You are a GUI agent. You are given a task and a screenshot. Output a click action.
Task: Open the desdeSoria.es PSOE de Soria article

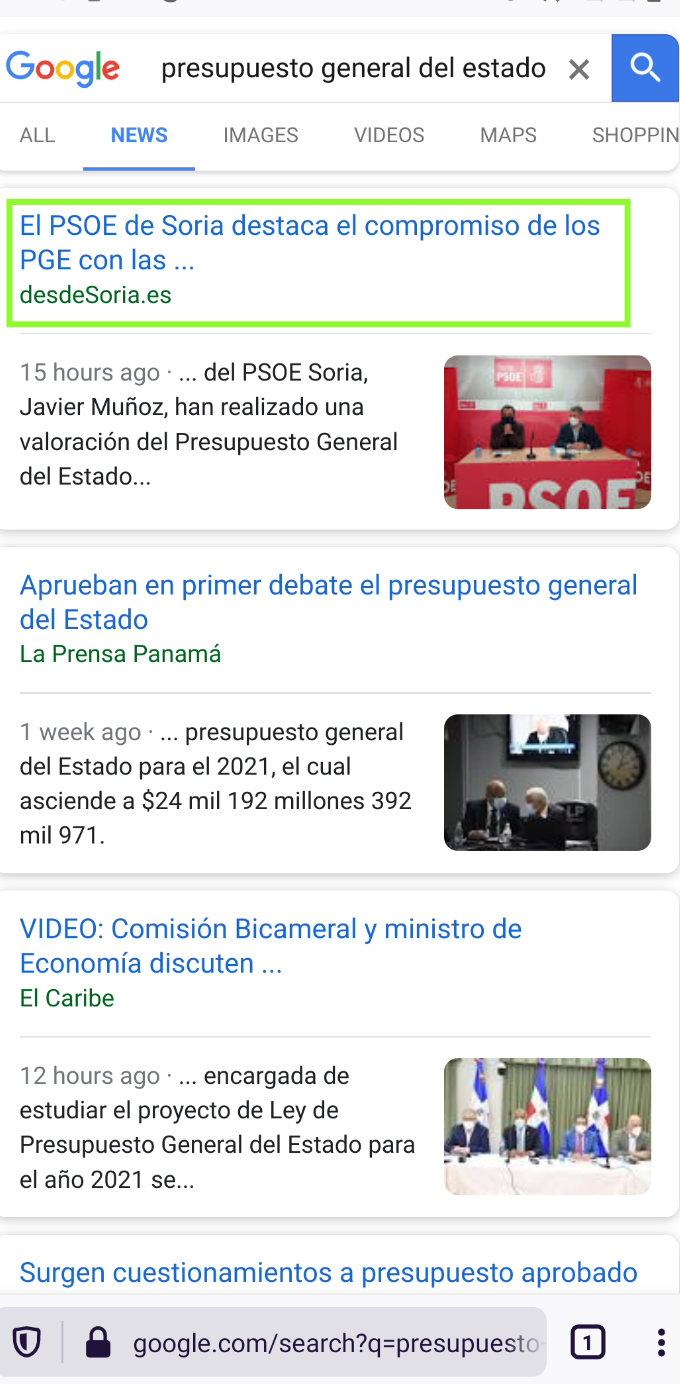click(310, 243)
